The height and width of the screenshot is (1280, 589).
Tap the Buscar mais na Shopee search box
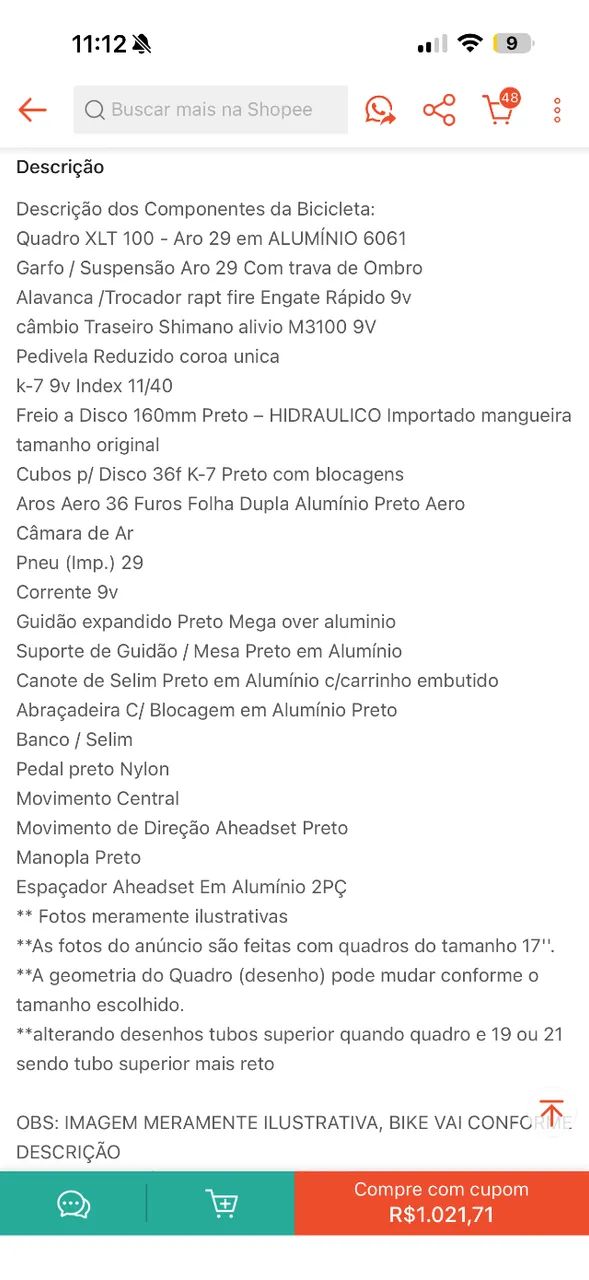pos(210,110)
